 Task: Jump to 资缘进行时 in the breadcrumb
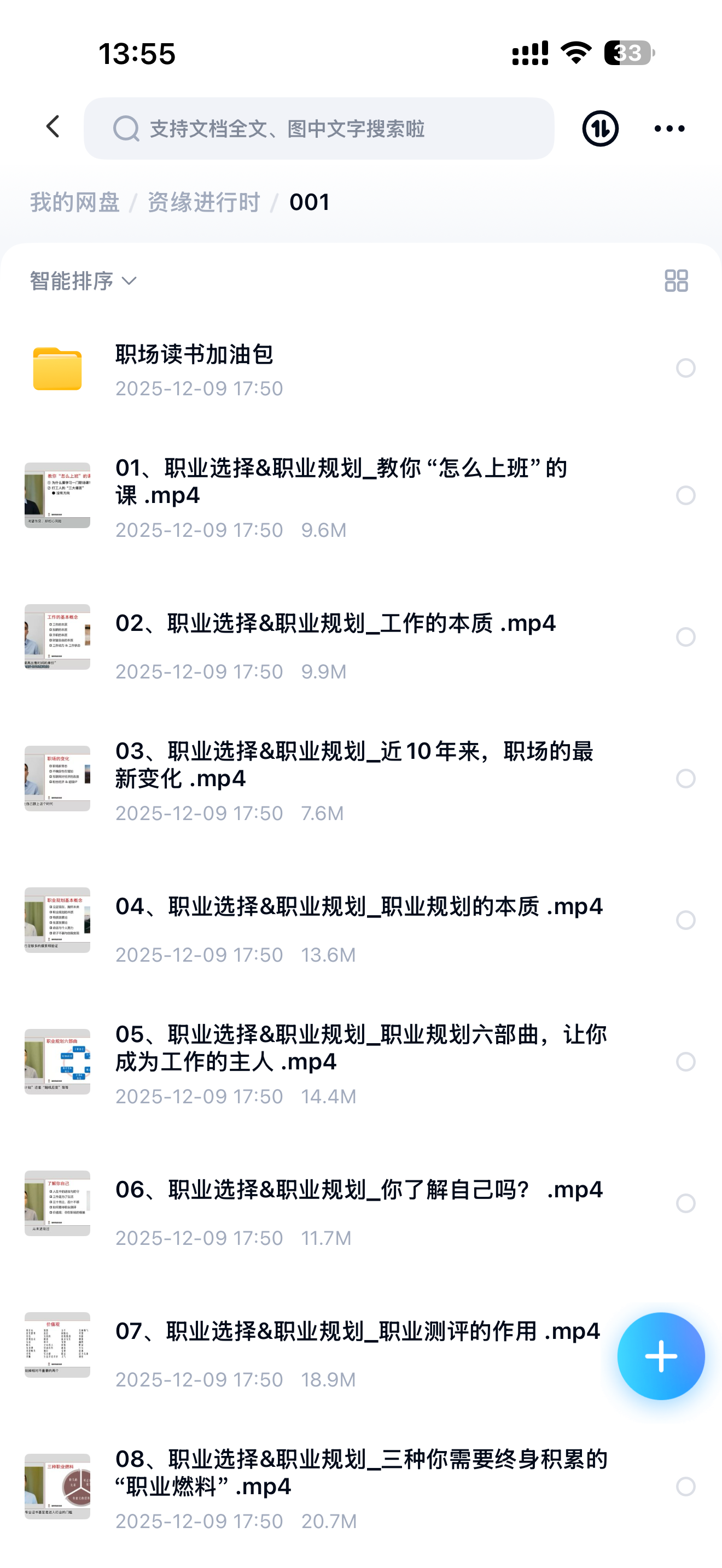coord(204,202)
